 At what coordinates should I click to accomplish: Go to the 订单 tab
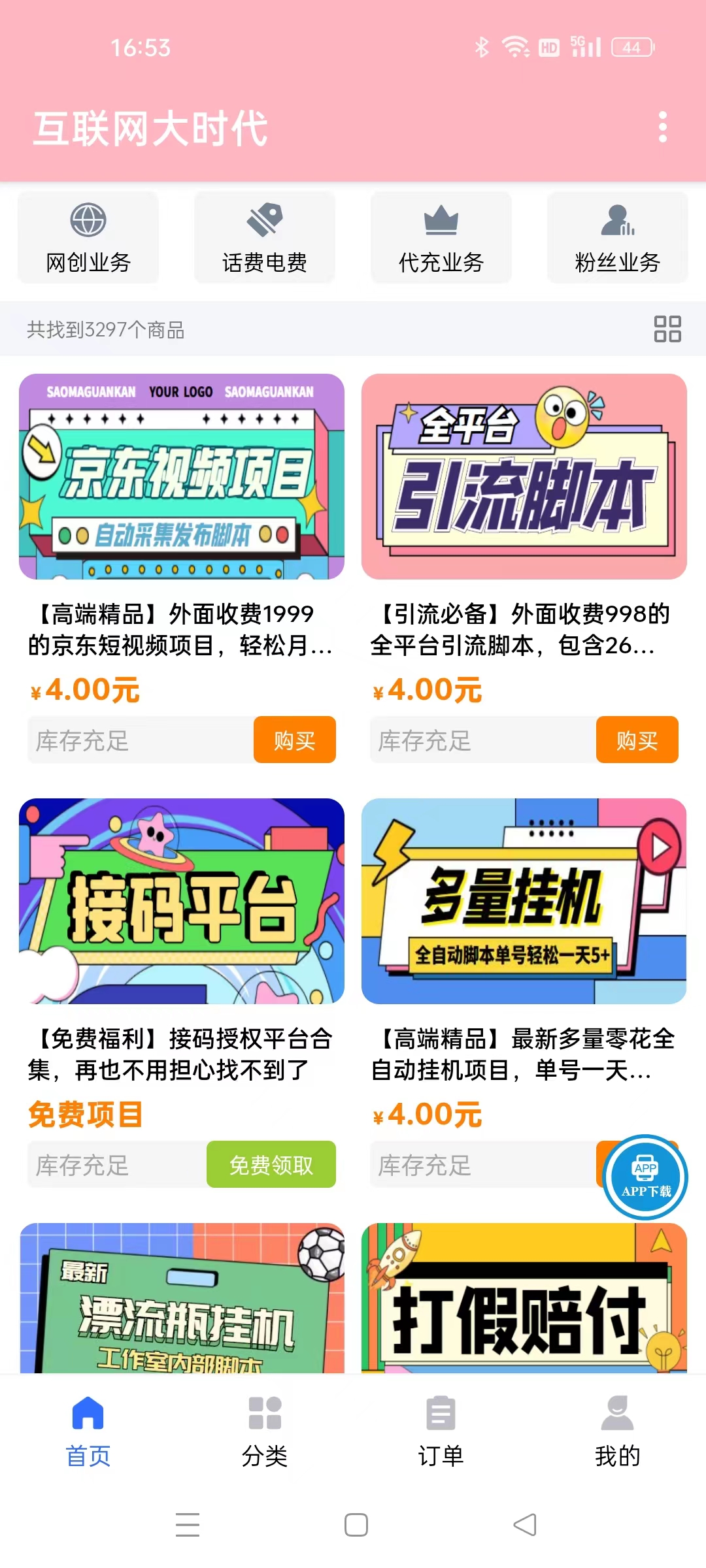(x=441, y=1431)
